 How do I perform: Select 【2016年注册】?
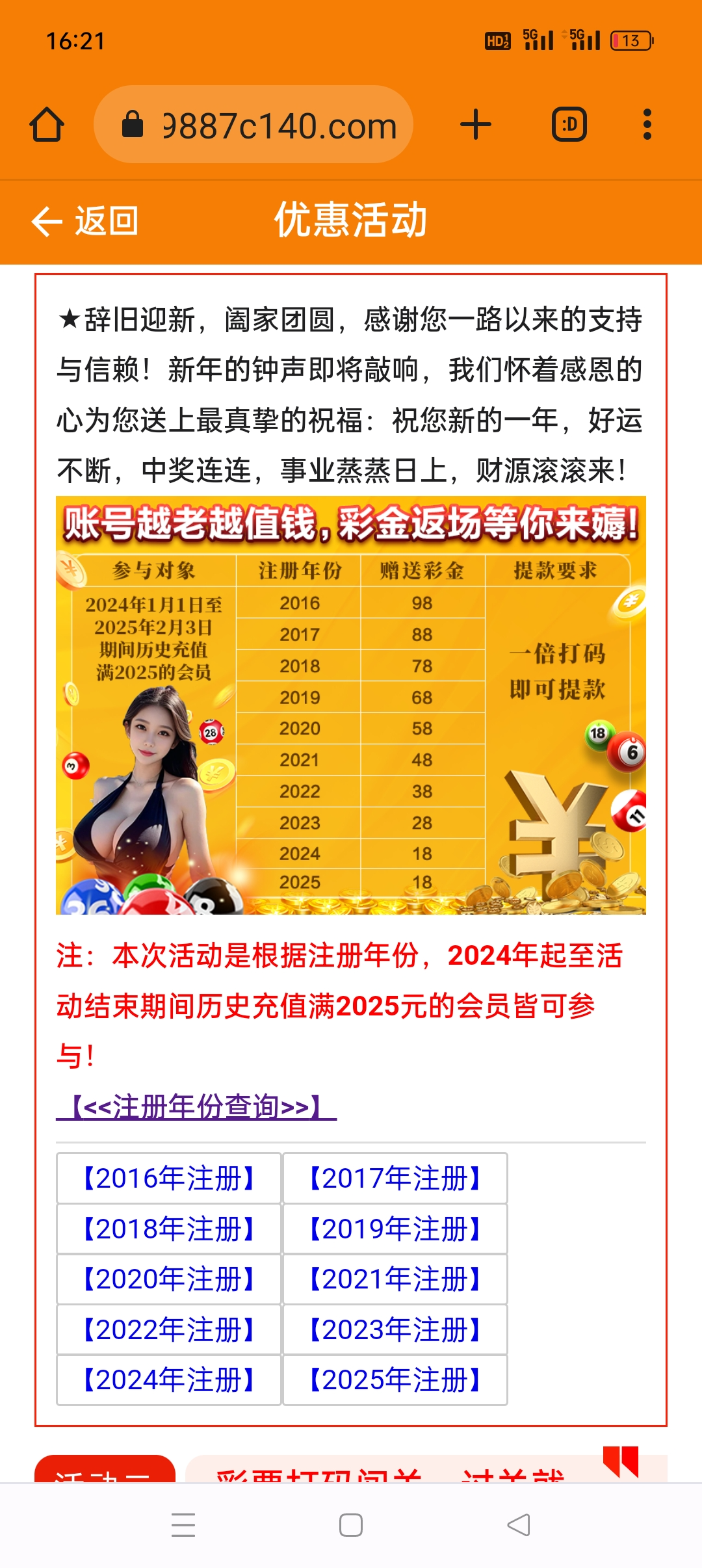pos(169,1178)
